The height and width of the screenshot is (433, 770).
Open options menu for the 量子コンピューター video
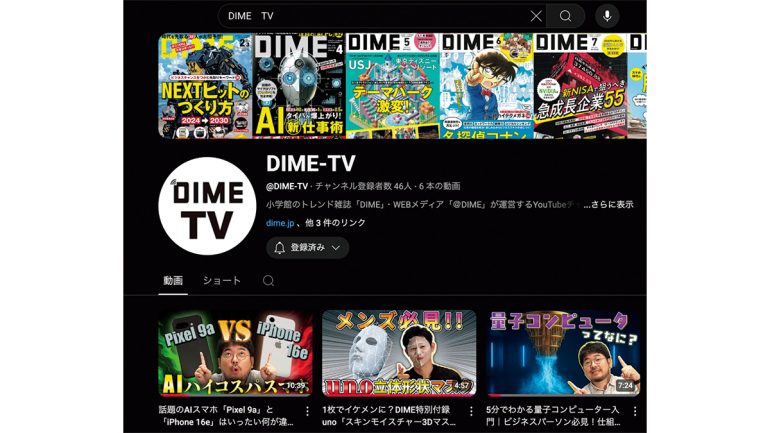coord(636,411)
